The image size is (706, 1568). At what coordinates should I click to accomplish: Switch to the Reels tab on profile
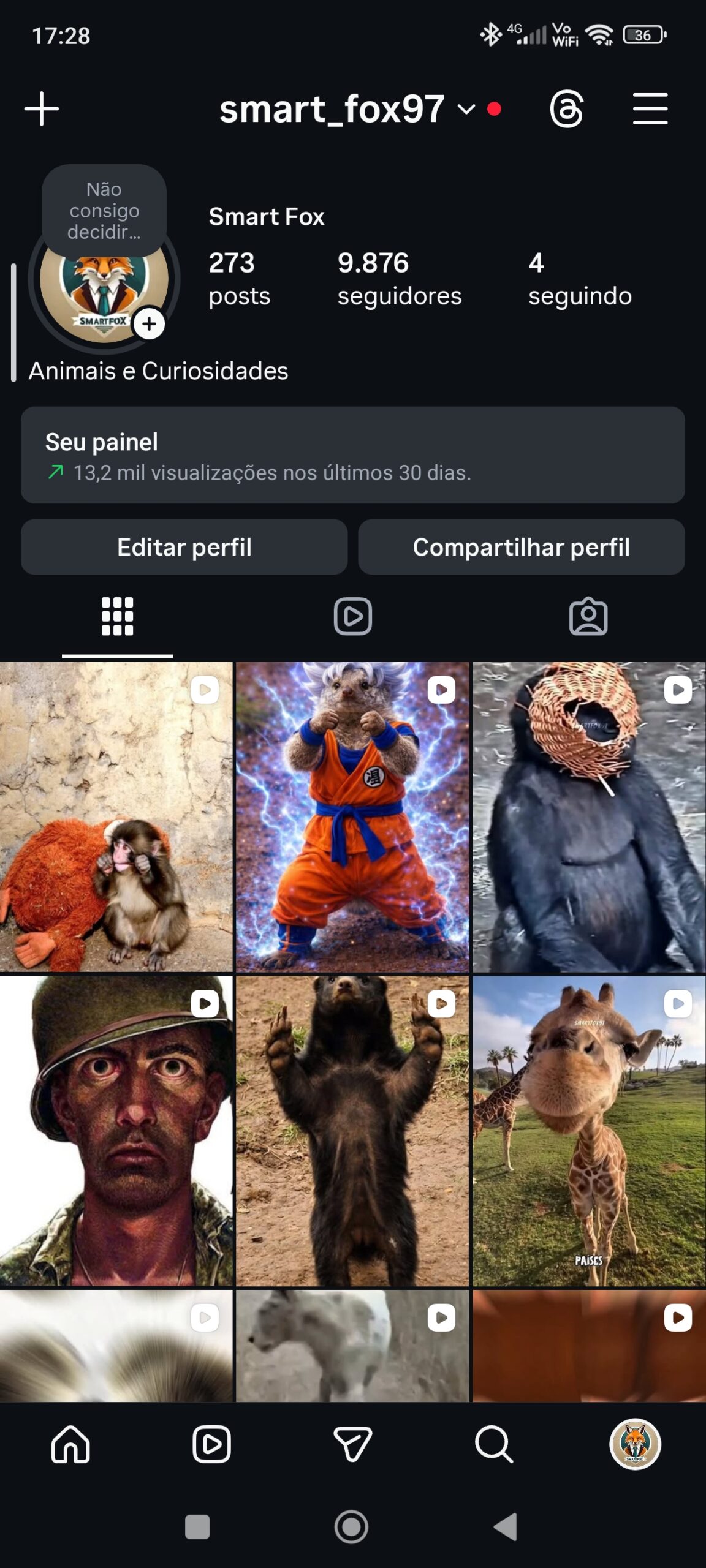[x=353, y=616]
